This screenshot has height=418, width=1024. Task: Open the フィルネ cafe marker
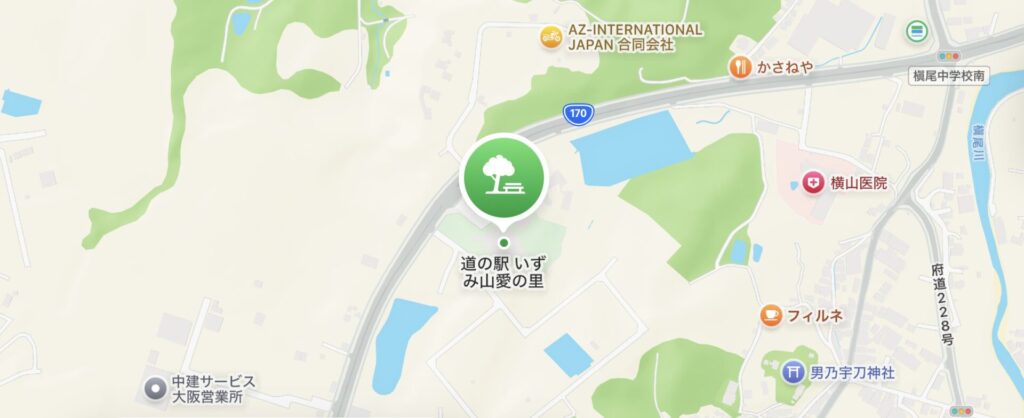point(770,316)
